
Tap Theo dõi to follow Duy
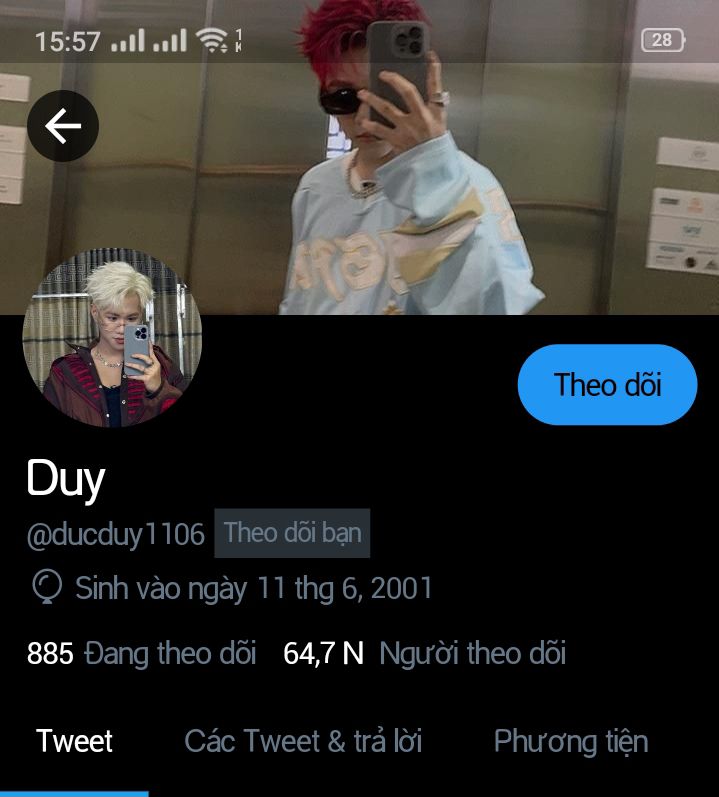607,385
